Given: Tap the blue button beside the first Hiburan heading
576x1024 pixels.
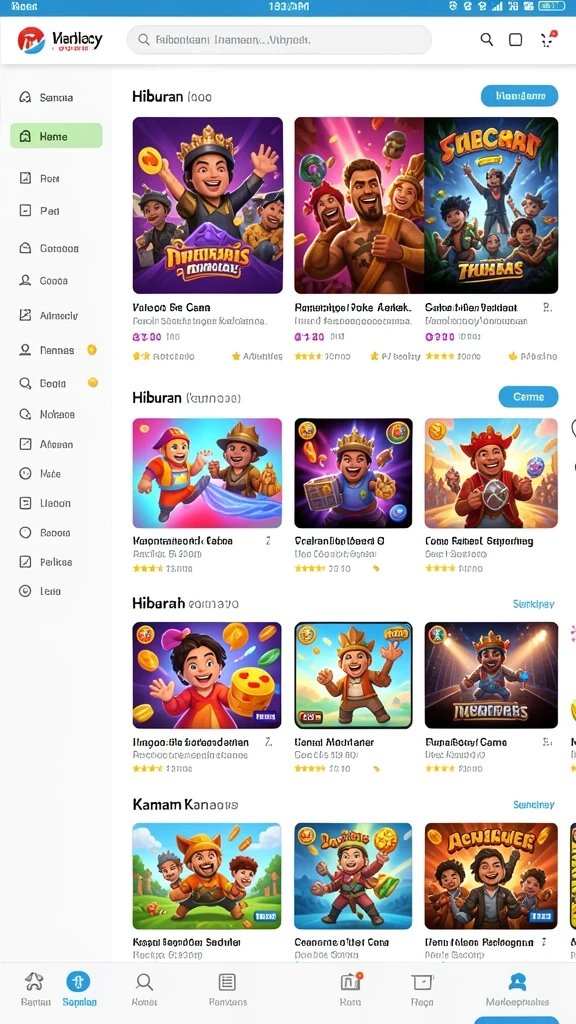Looking at the screenshot, I should [519, 96].
